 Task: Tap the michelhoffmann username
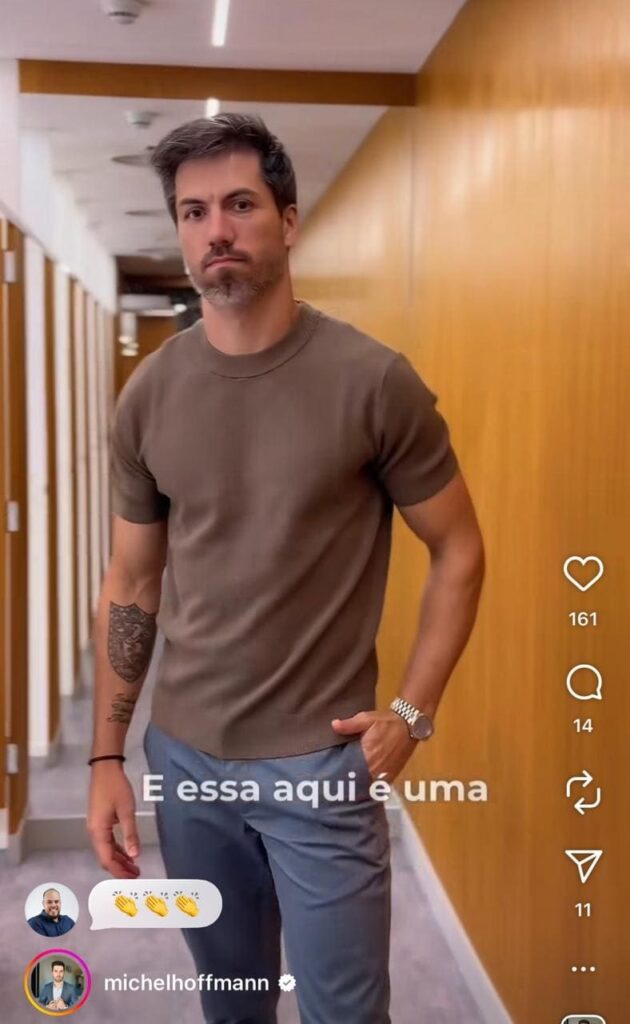186,983
